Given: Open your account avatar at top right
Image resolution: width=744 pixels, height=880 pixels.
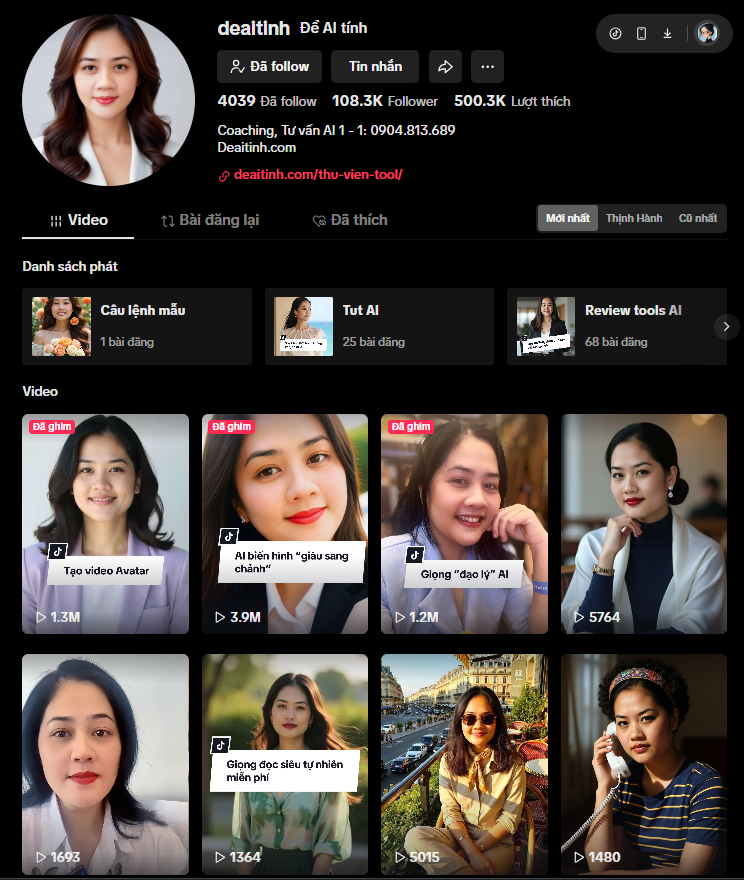Looking at the screenshot, I should coord(707,33).
